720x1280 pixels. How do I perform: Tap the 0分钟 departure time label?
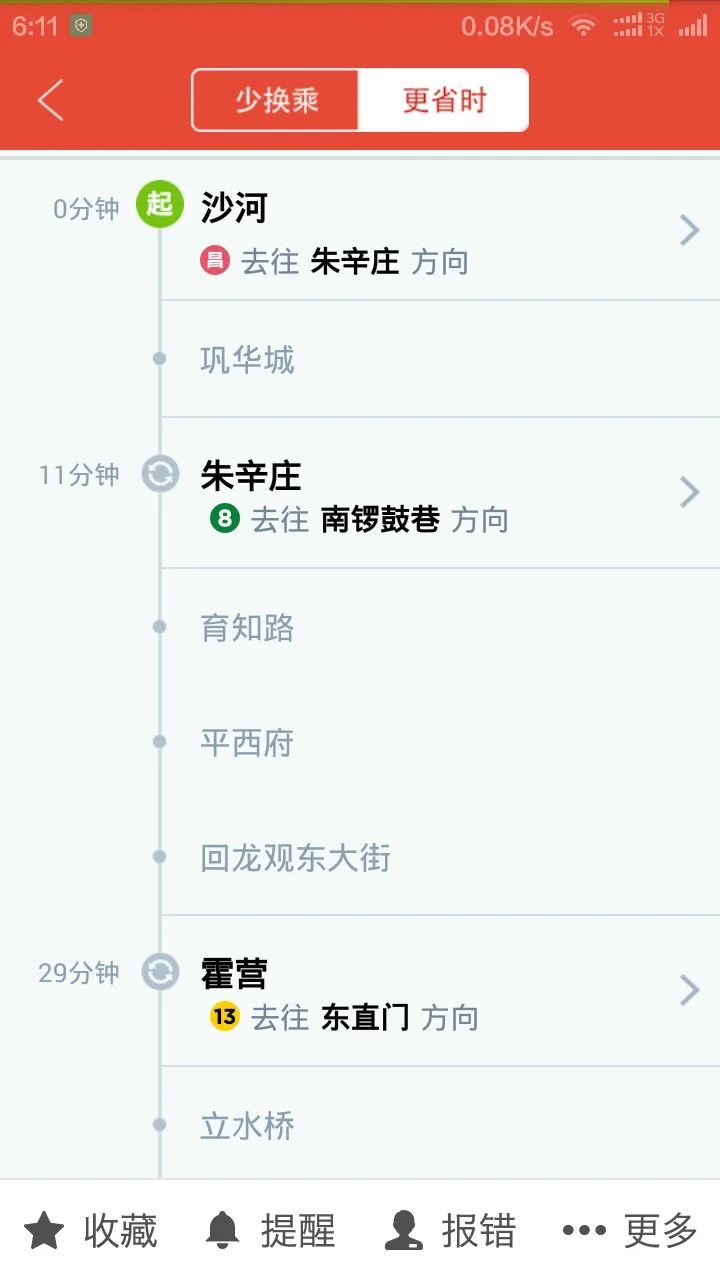click(x=85, y=207)
